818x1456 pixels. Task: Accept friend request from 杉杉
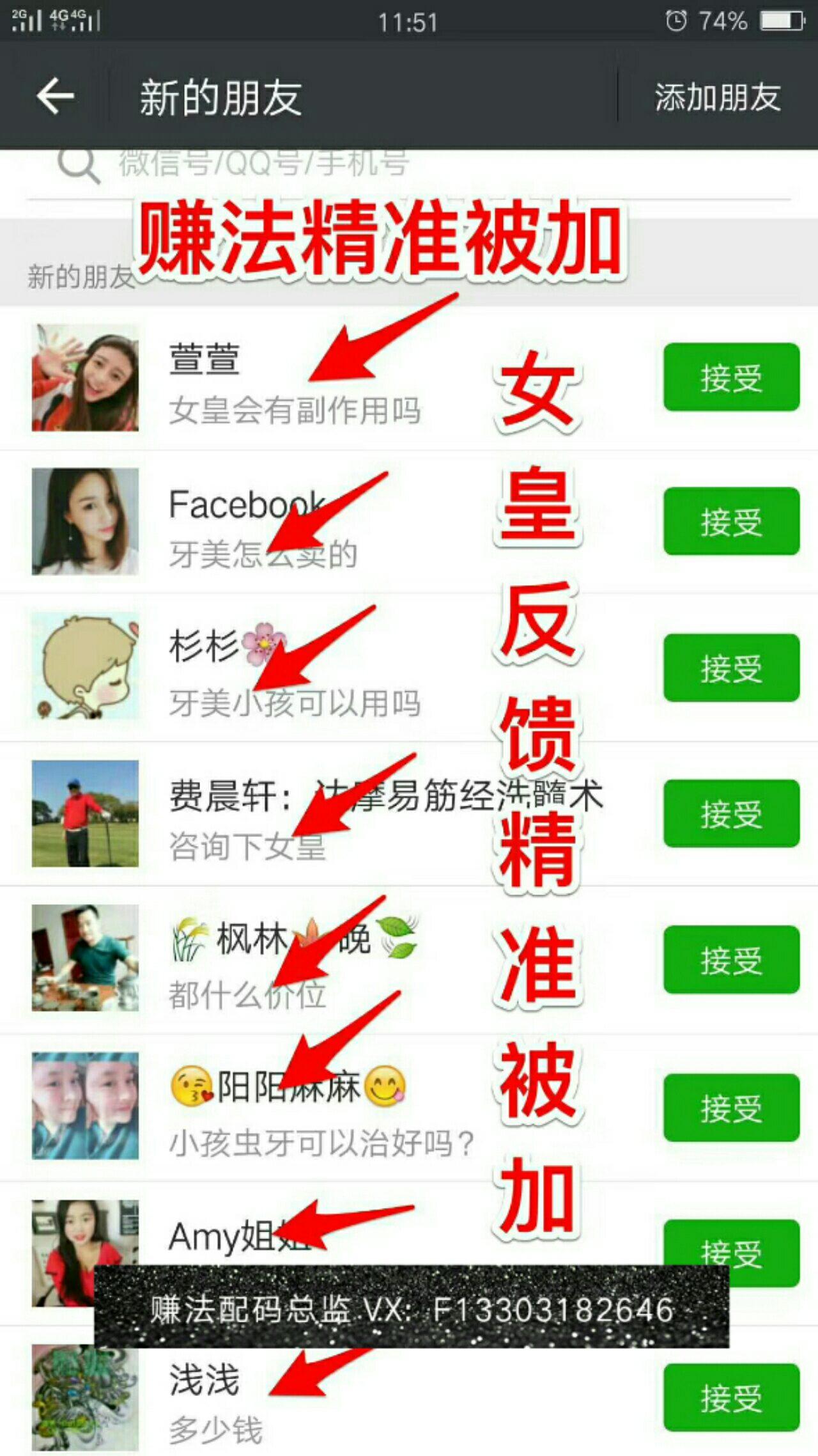(x=731, y=668)
